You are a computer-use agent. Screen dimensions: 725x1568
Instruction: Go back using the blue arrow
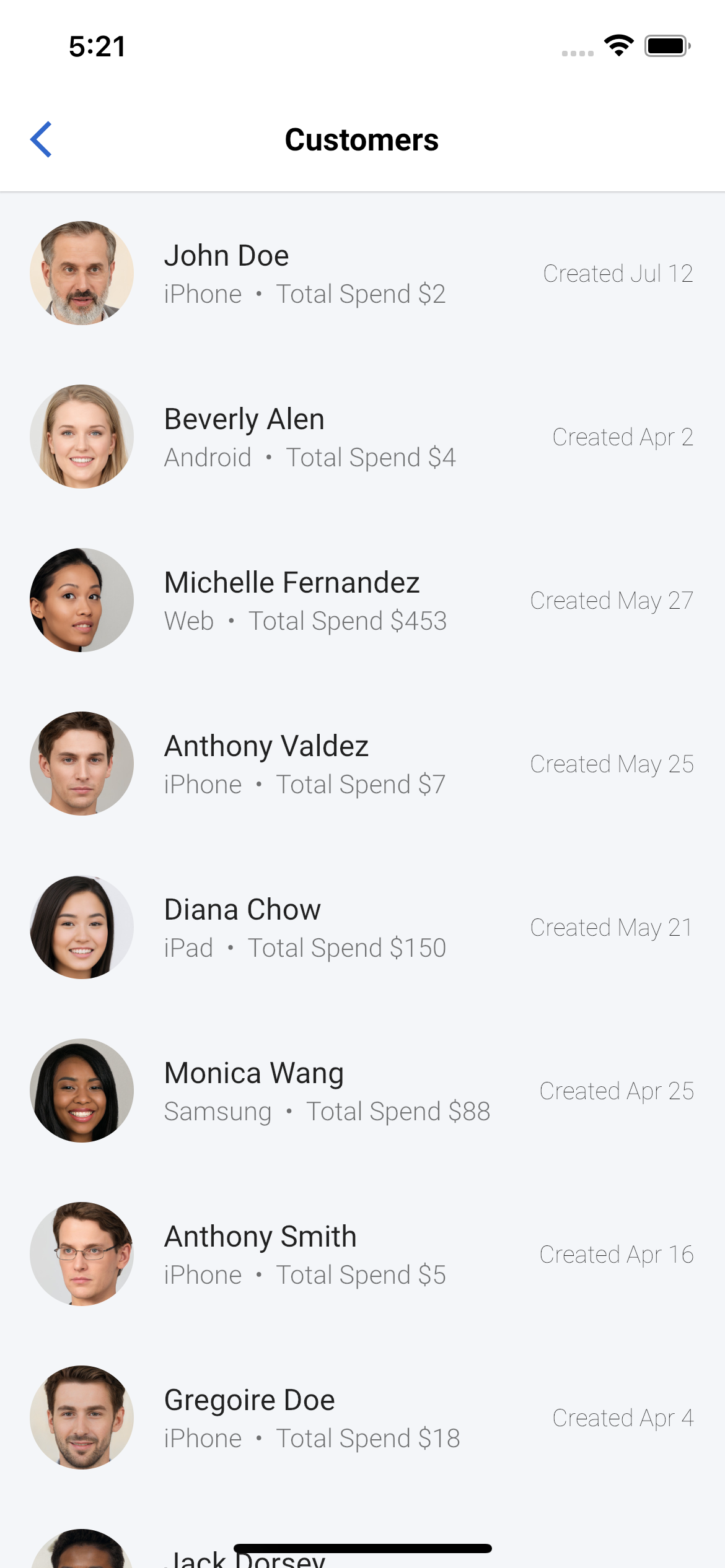point(41,139)
